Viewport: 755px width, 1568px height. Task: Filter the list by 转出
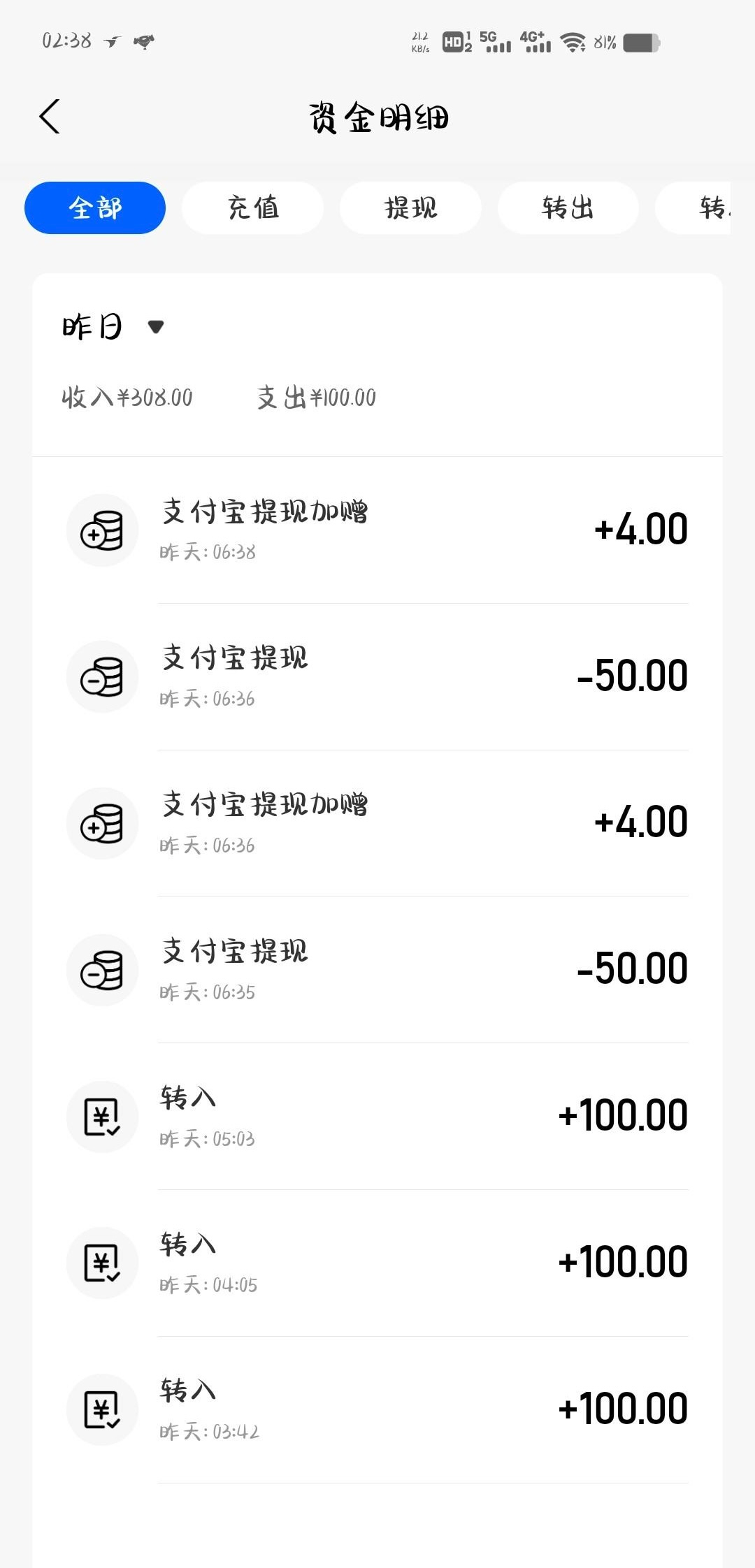tap(568, 208)
